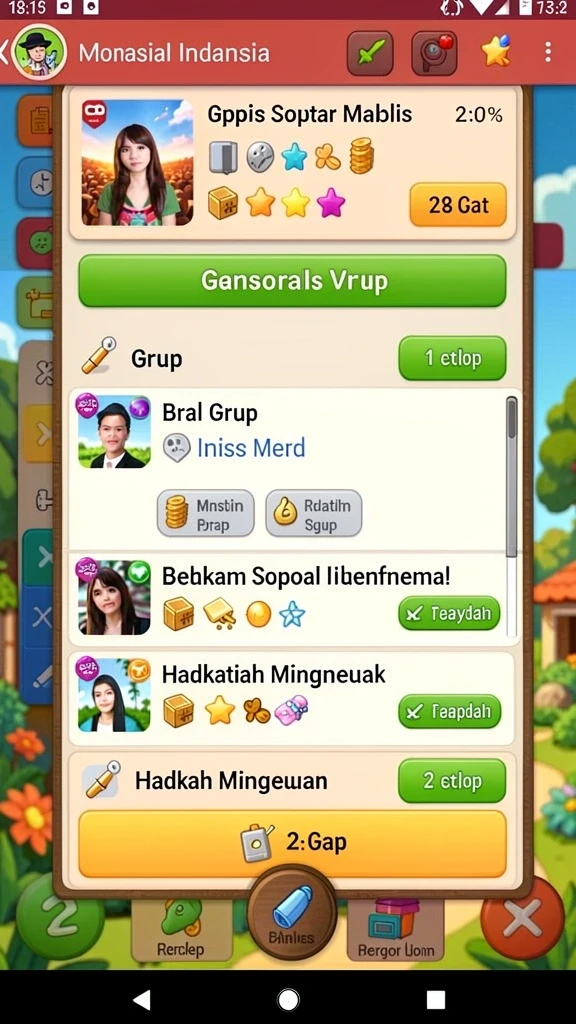Close the panel with the red X
The width and height of the screenshot is (576, 1024).
point(522,919)
